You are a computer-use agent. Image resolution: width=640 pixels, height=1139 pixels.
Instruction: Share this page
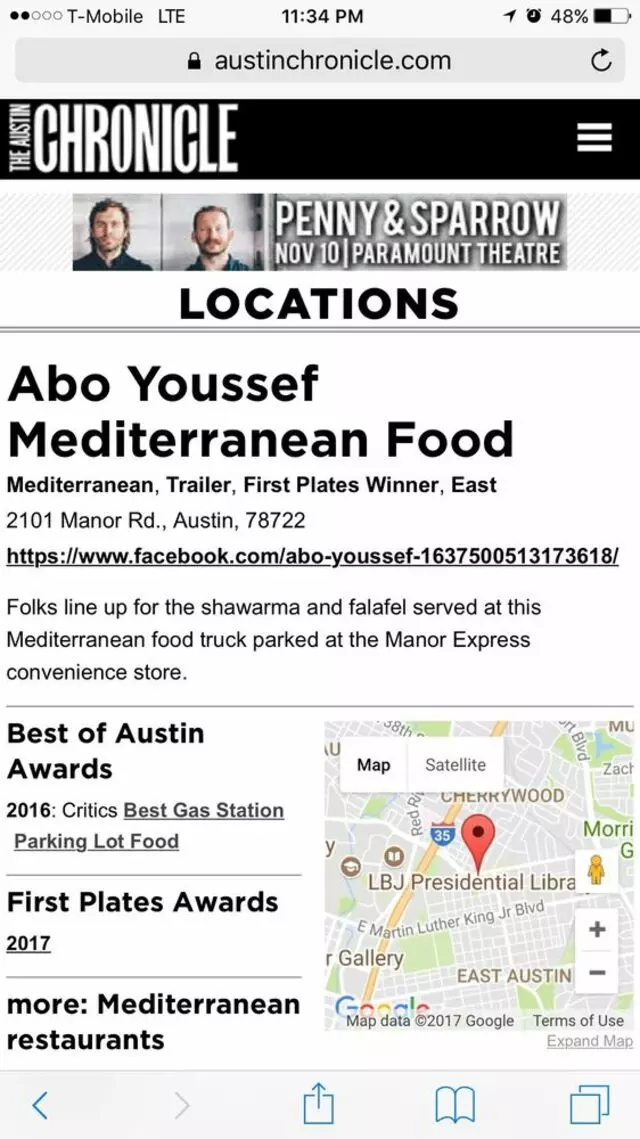coord(317,1105)
